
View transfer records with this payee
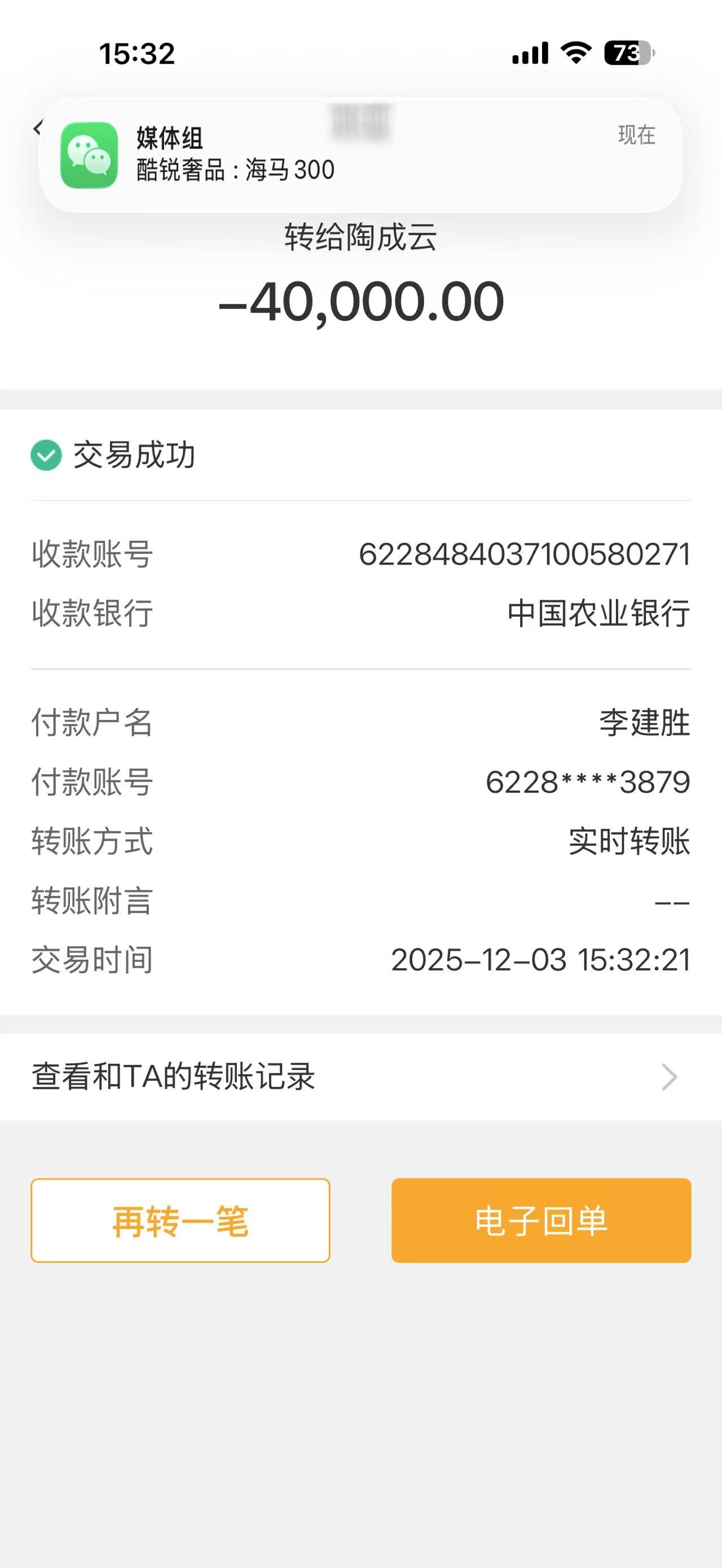(x=360, y=1076)
